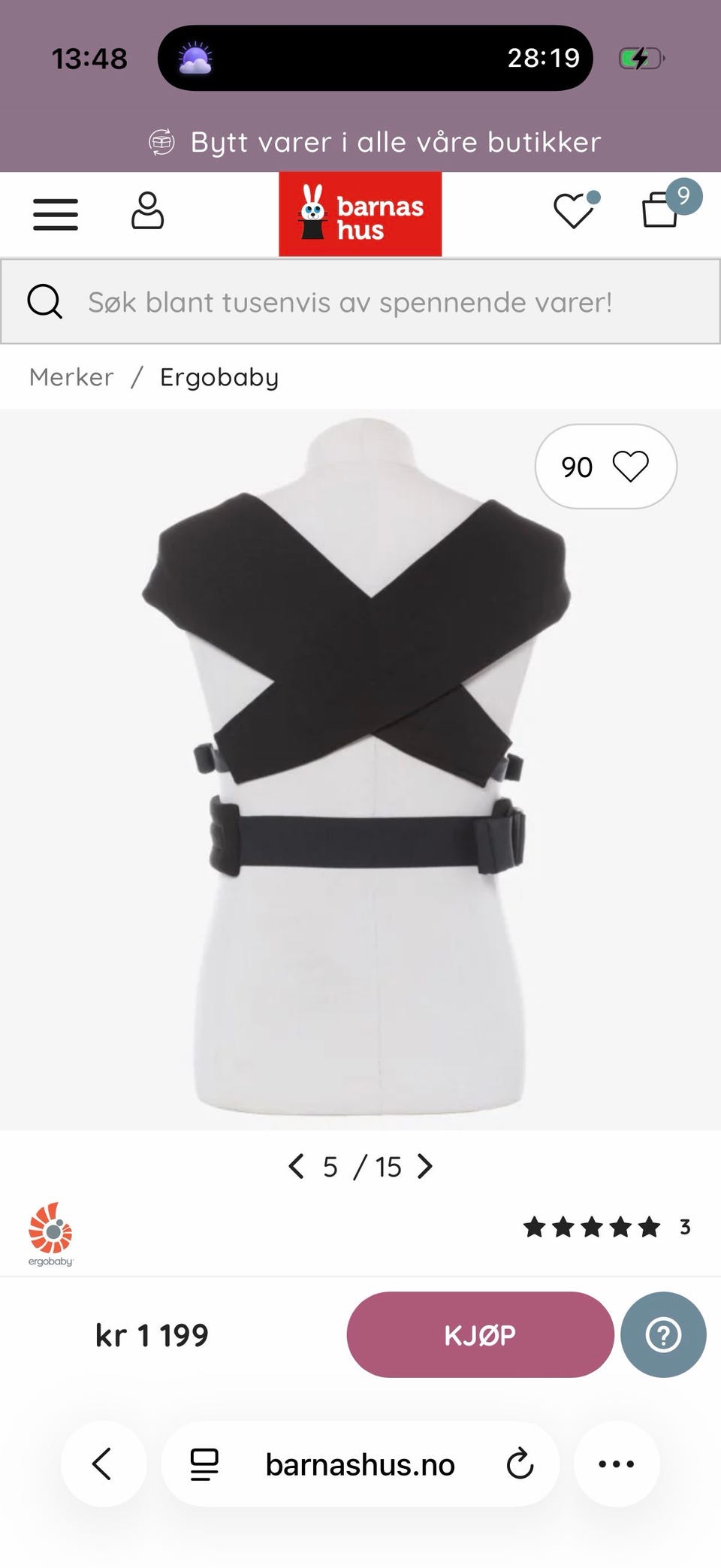Open the browser's three-dot menu

[617, 1464]
